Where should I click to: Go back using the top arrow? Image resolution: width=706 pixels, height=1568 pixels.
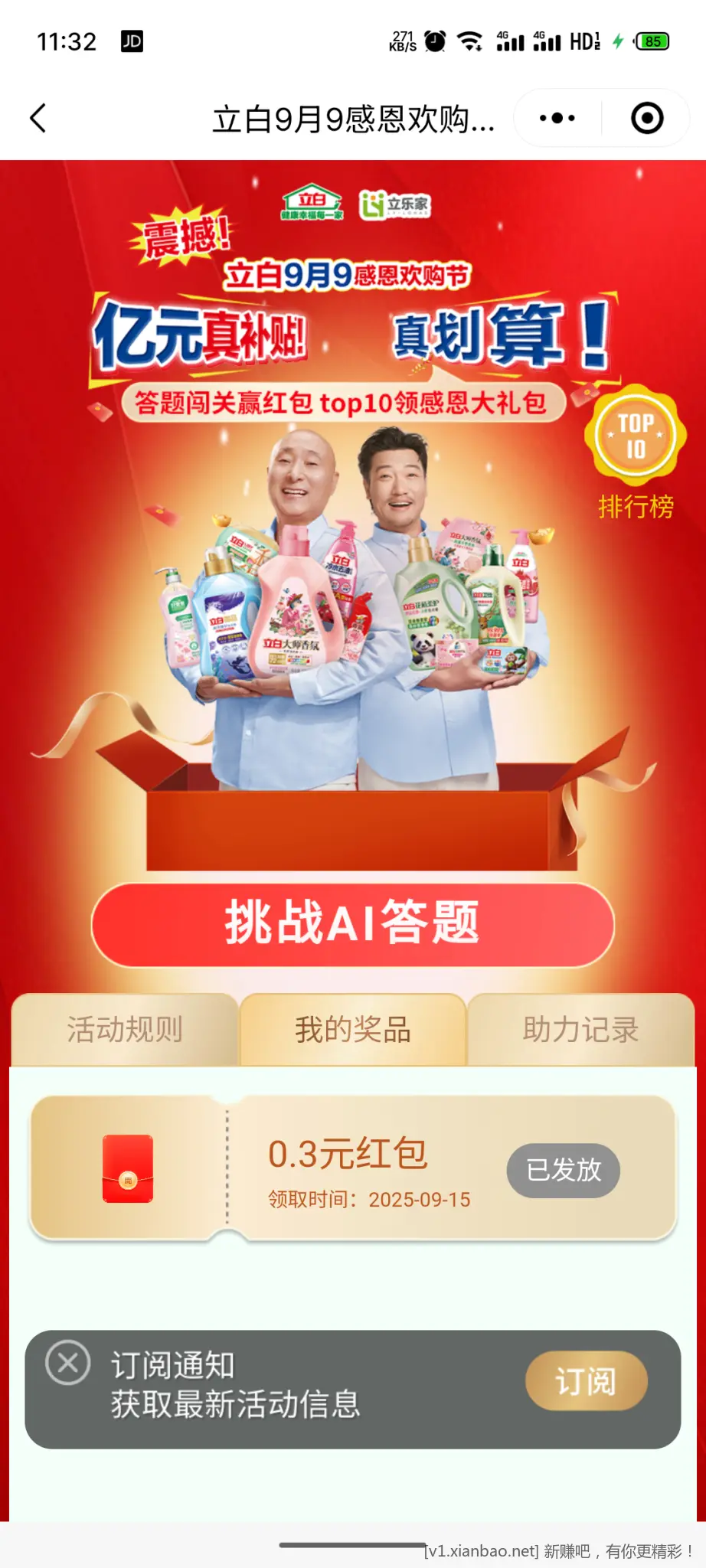pos(38,119)
